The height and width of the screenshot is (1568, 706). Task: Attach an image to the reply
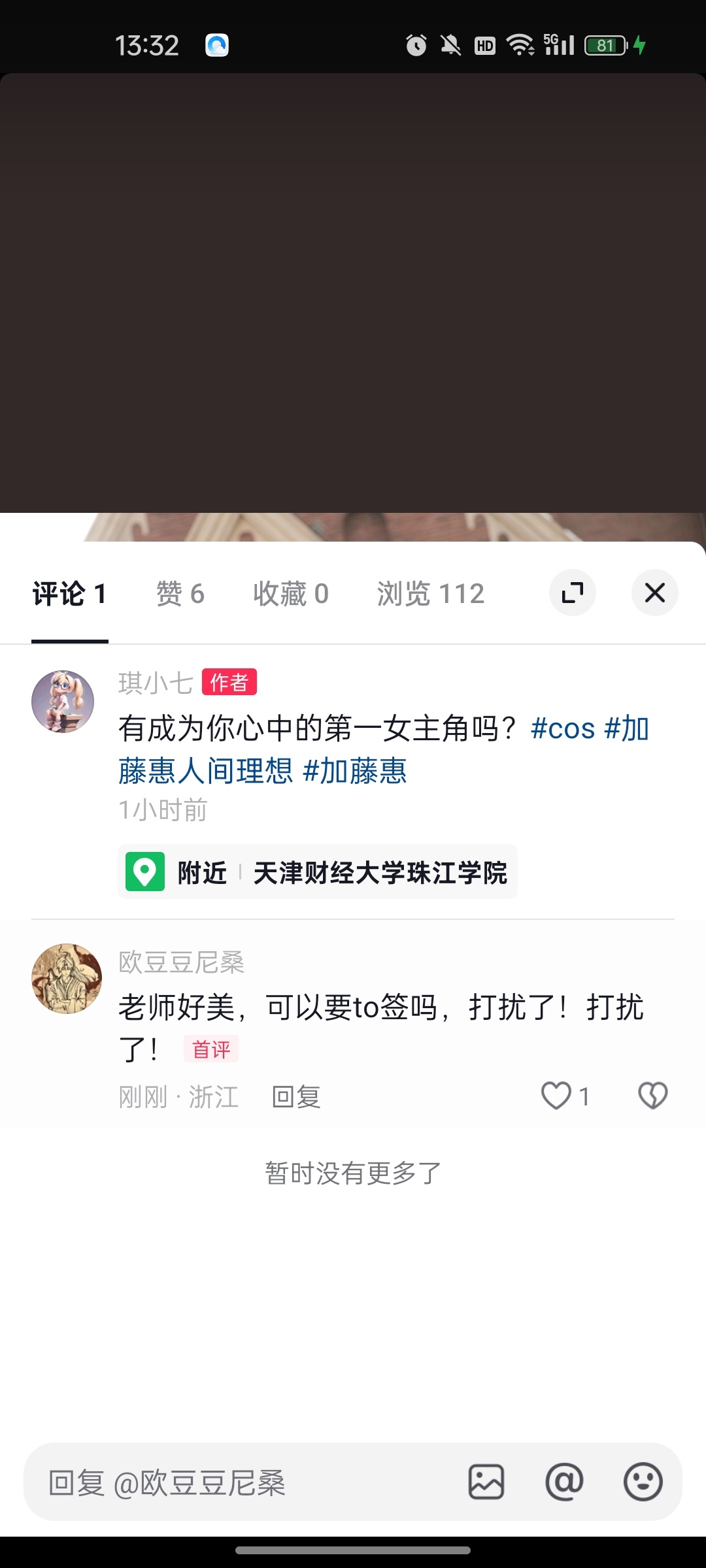486,1482
